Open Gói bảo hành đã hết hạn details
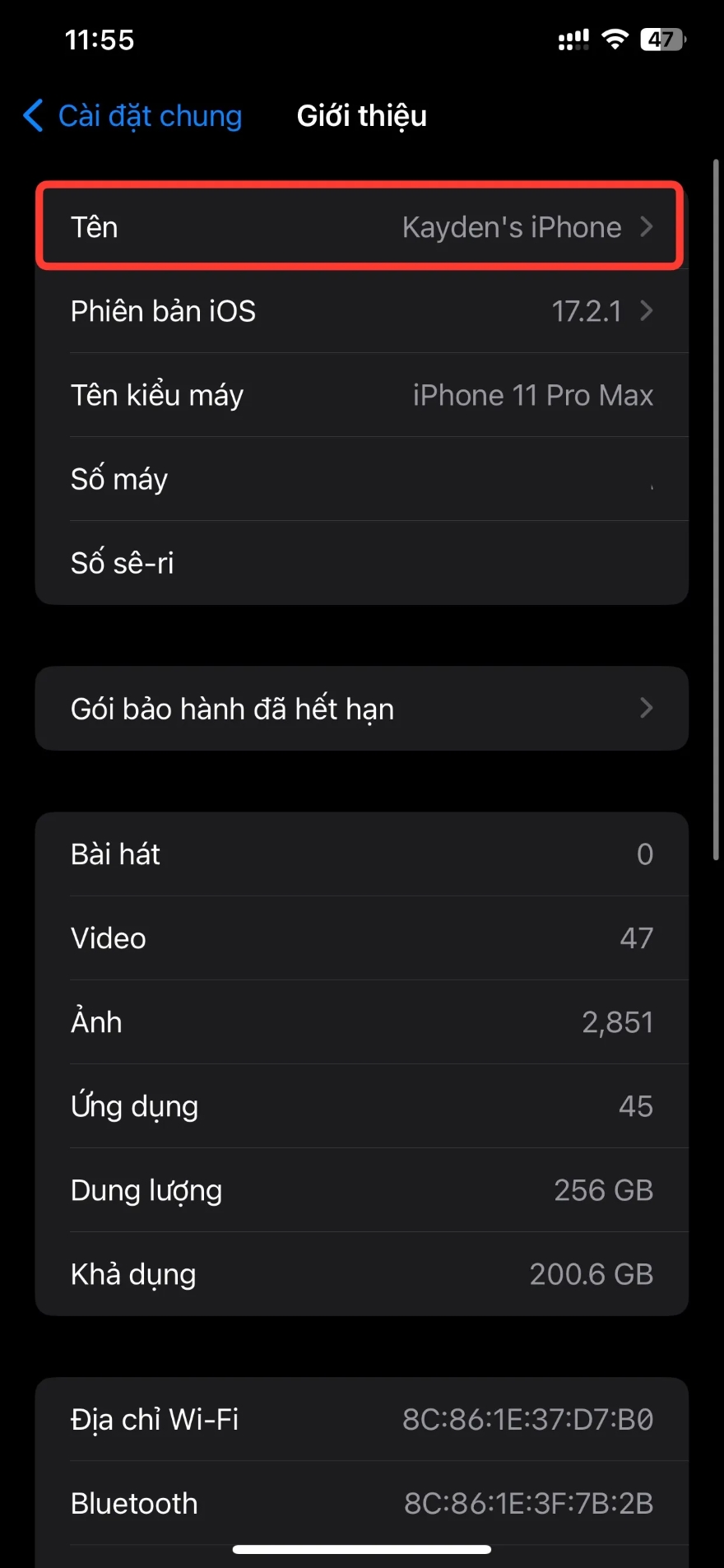724x1568 pixels. pos(362,709)
